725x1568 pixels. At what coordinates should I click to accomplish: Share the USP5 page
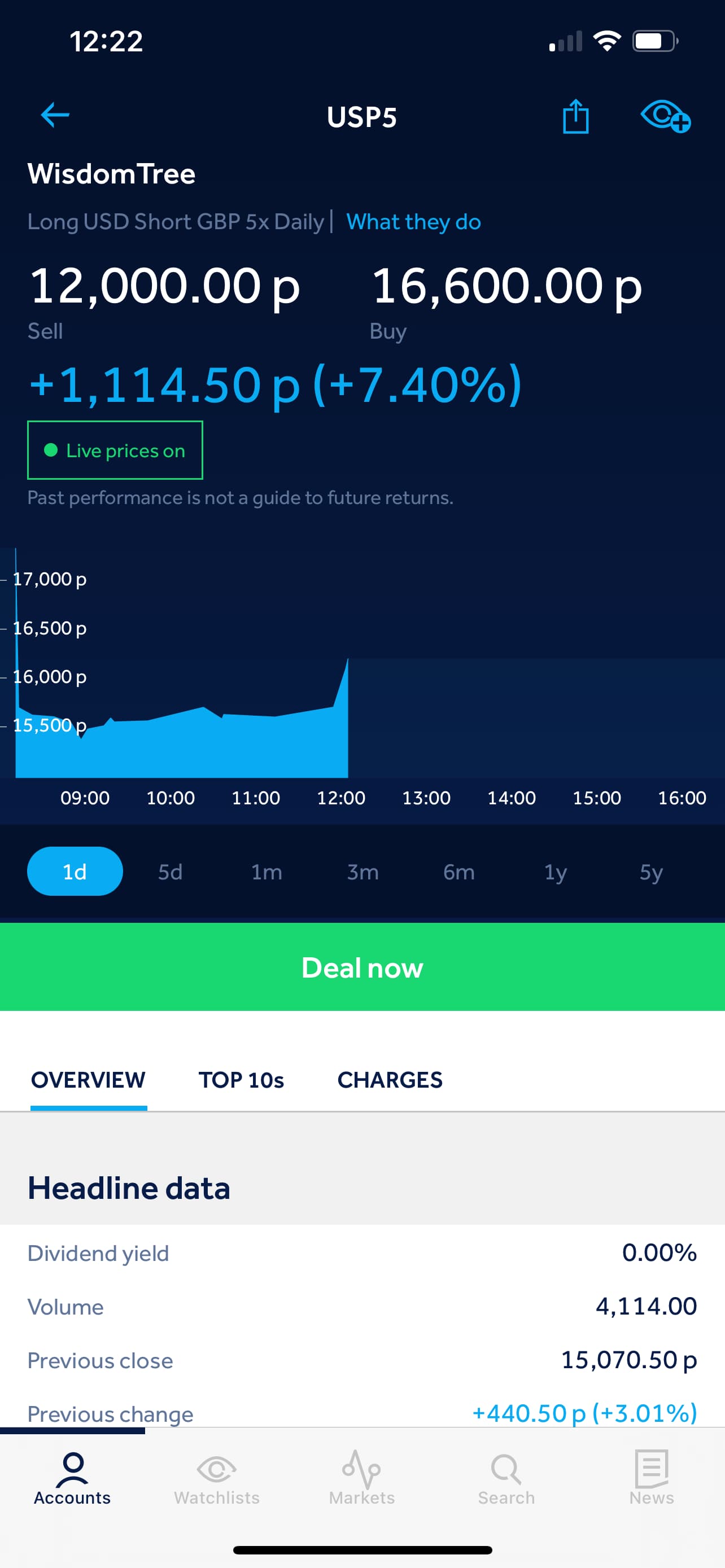pyautogui.click(x=575, y=116)
